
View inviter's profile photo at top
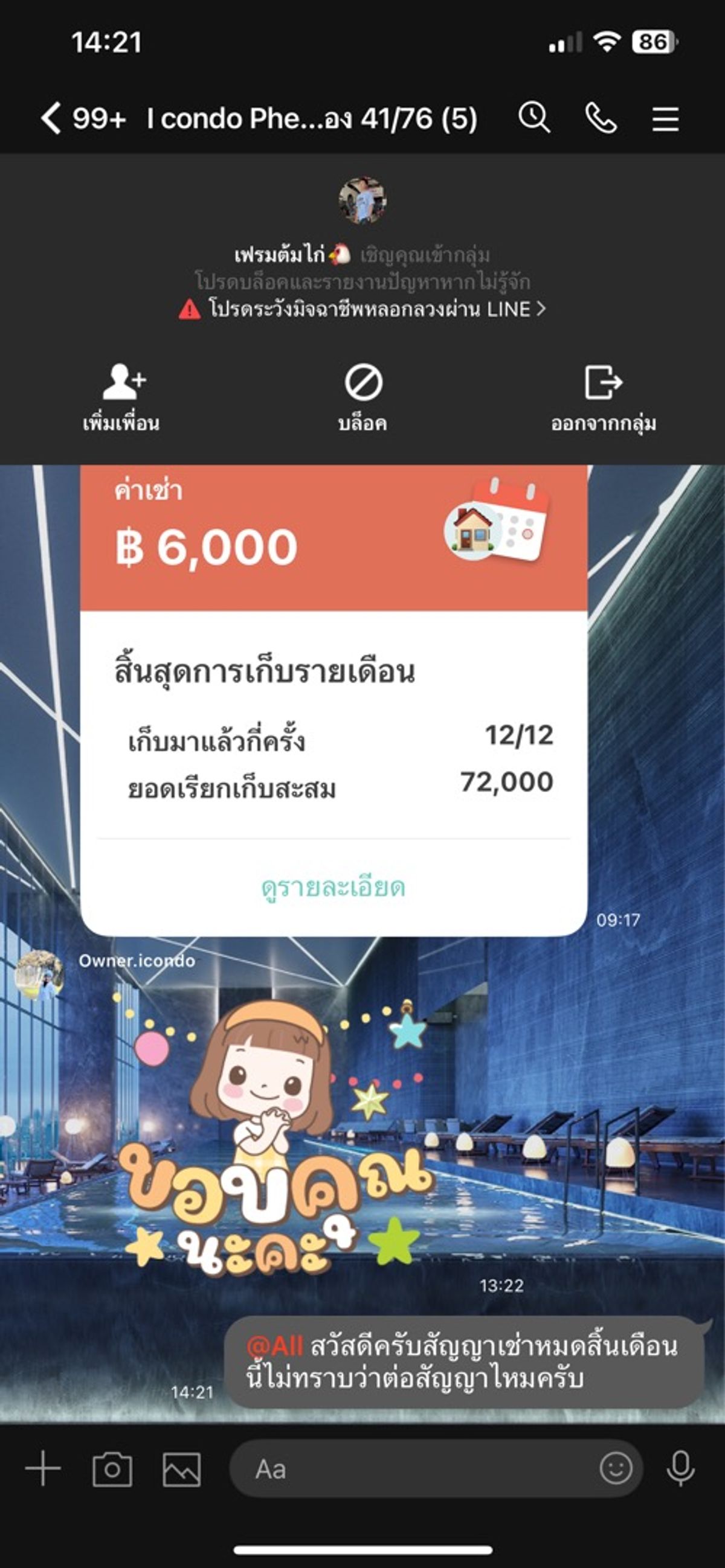click(362, 201)
